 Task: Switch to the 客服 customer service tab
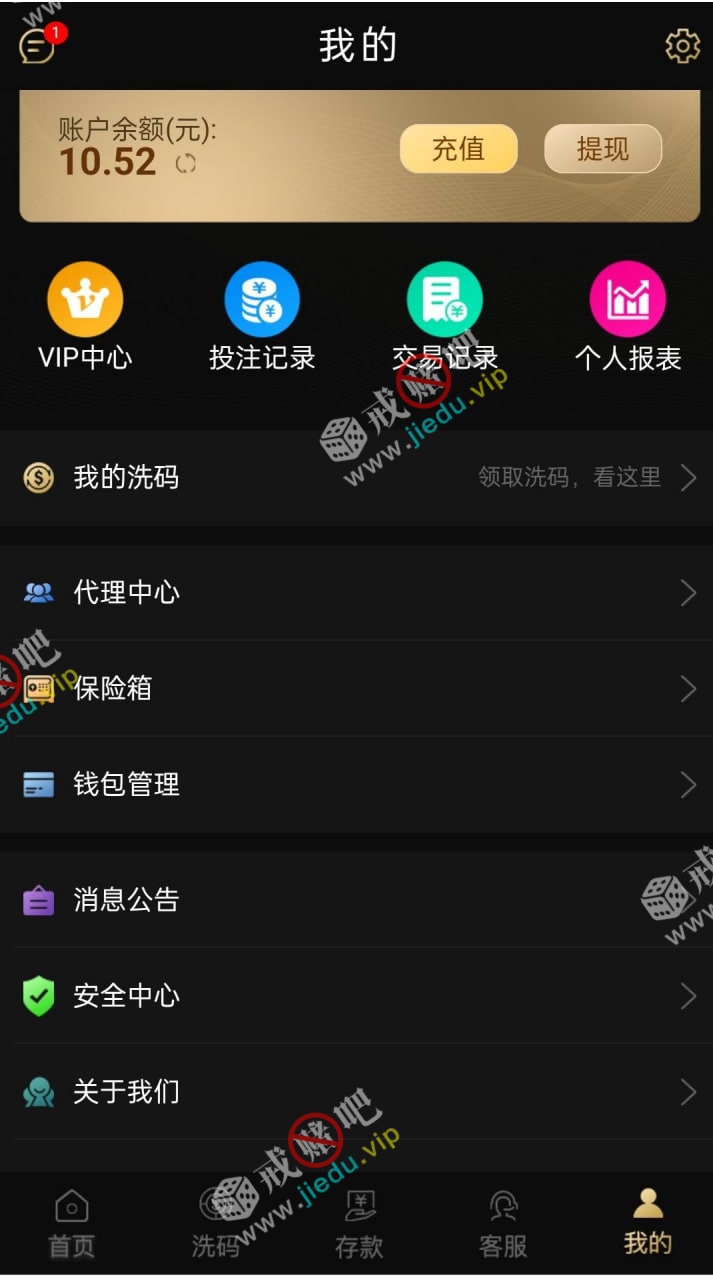click(502, 1224)
